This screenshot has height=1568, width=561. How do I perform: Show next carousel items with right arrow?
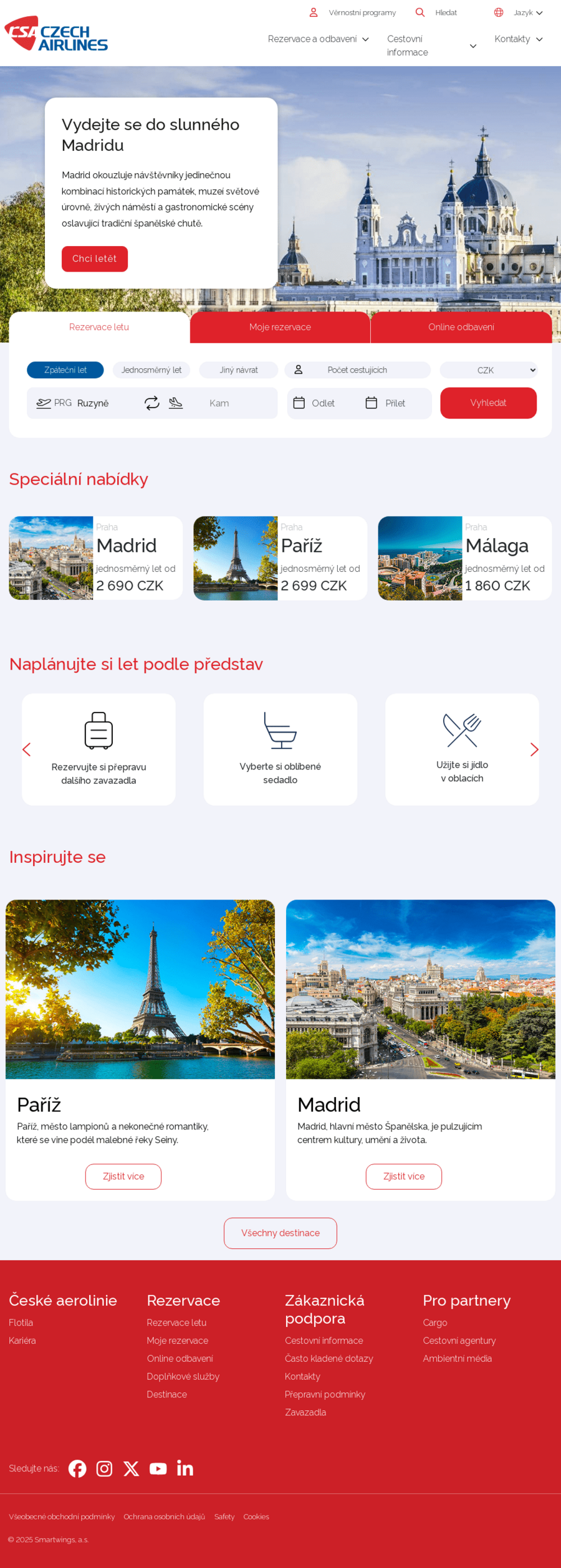tap(534, 749)
